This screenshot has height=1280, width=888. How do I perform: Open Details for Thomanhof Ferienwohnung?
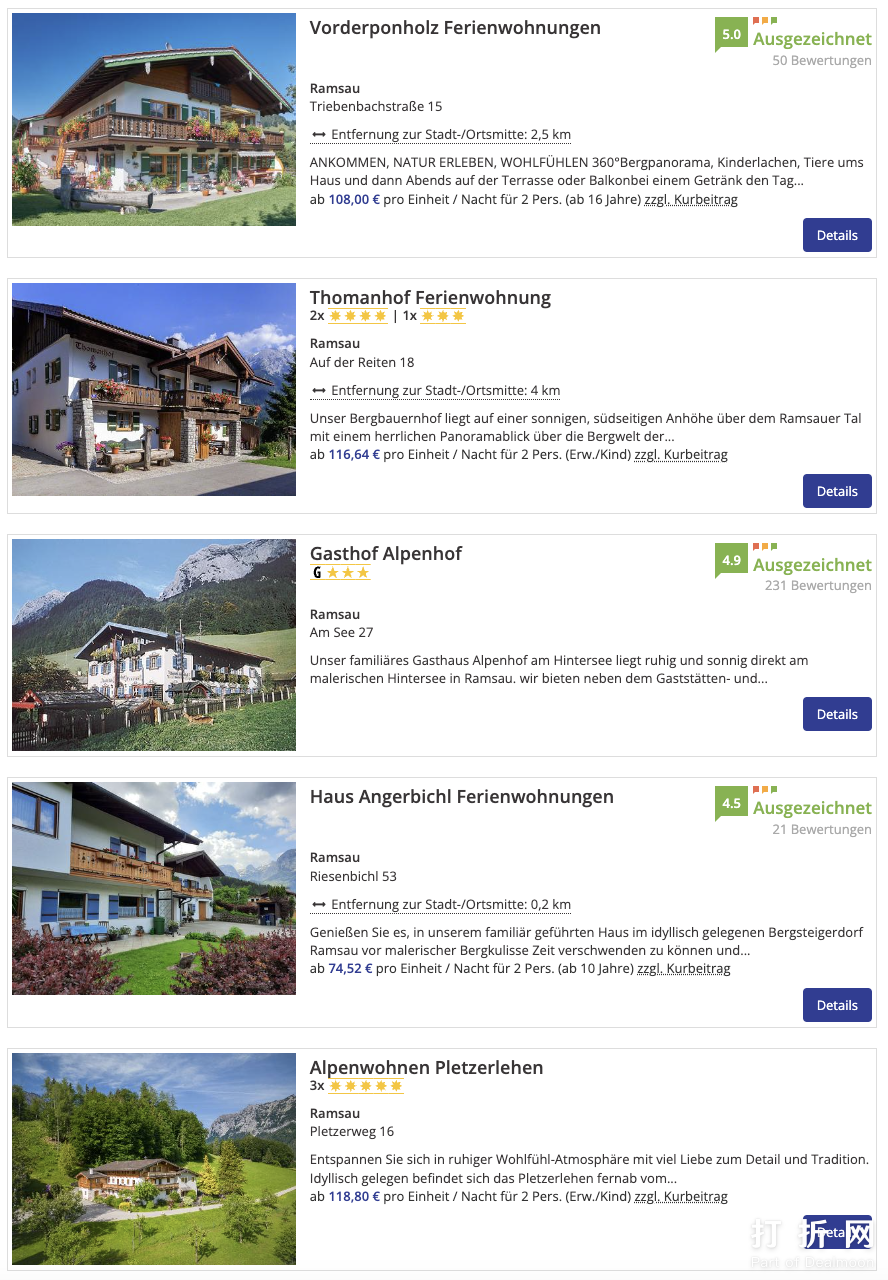tap(837, 491)
